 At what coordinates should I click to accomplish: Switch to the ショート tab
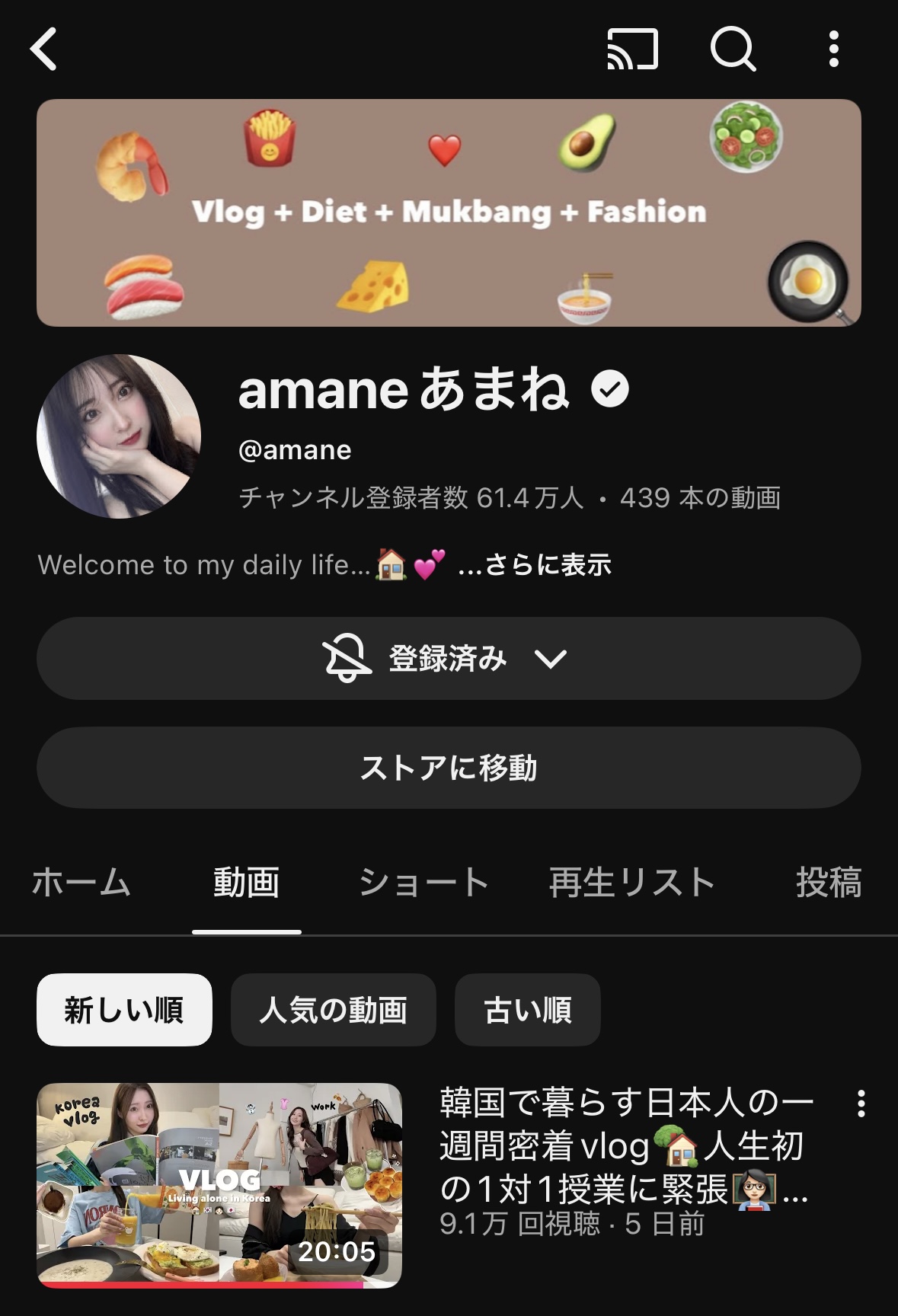[423, 882]
